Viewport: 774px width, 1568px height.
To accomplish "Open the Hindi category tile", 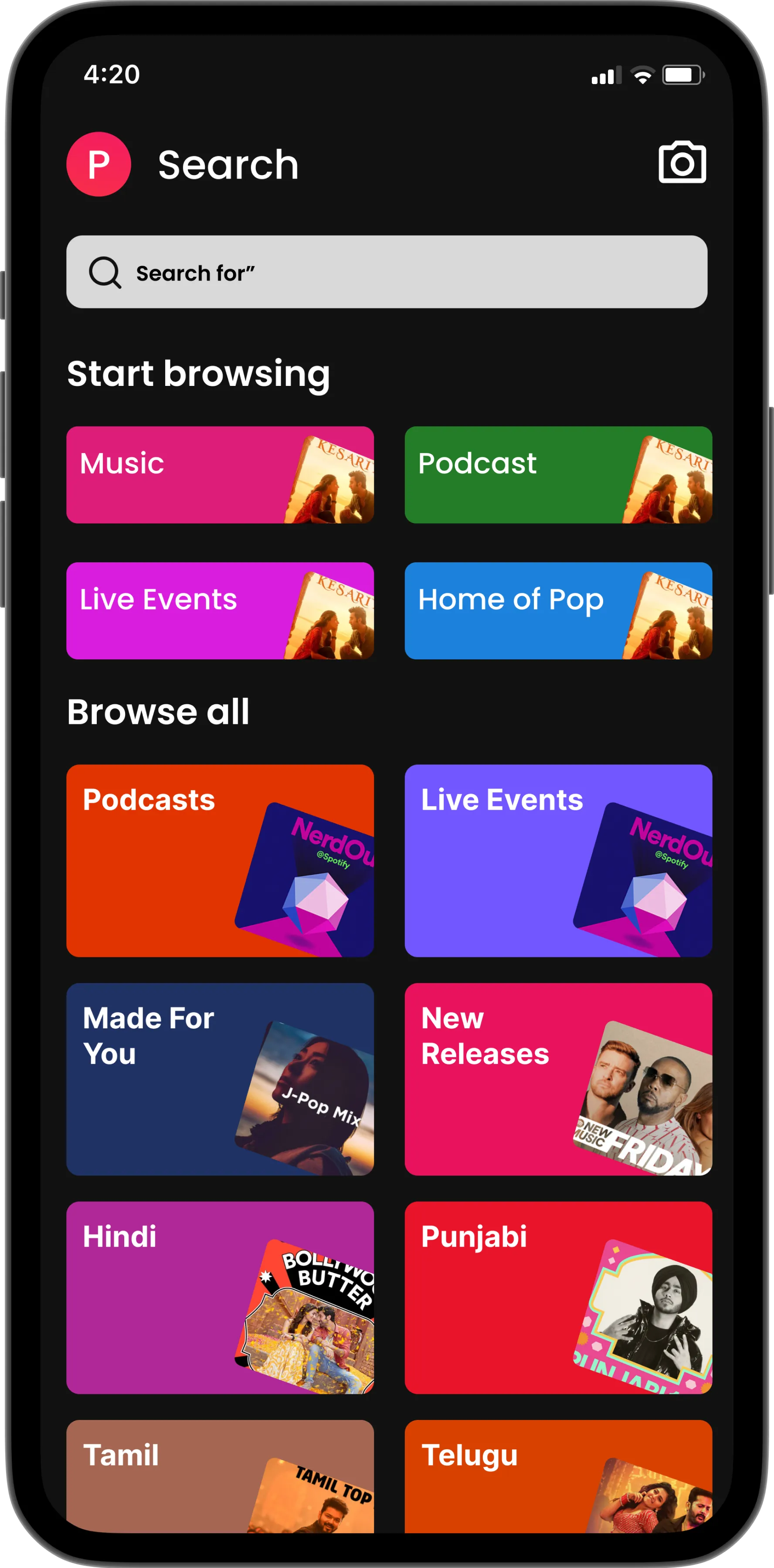I will (x=220, y=1298).
